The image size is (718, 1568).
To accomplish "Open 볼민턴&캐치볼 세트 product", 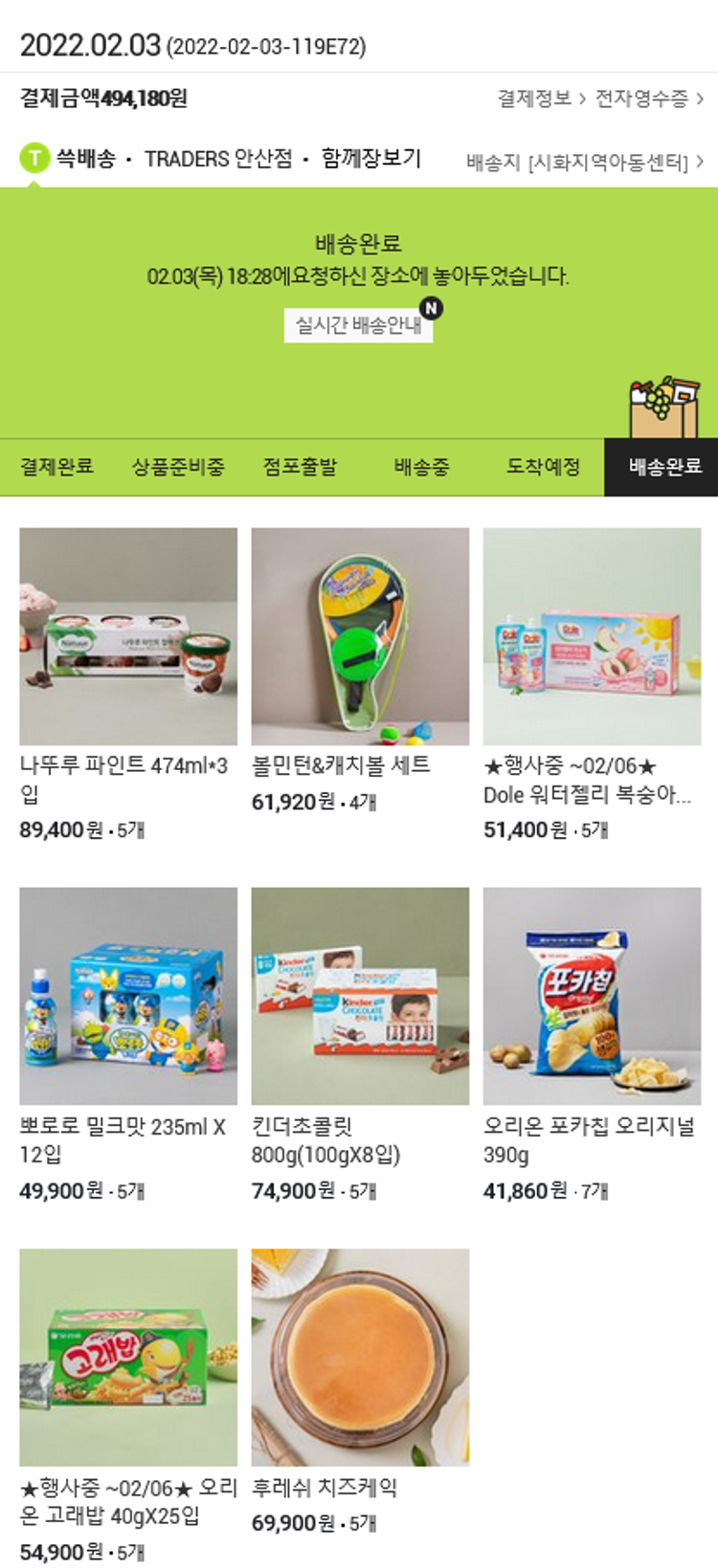I will [360, 637].
